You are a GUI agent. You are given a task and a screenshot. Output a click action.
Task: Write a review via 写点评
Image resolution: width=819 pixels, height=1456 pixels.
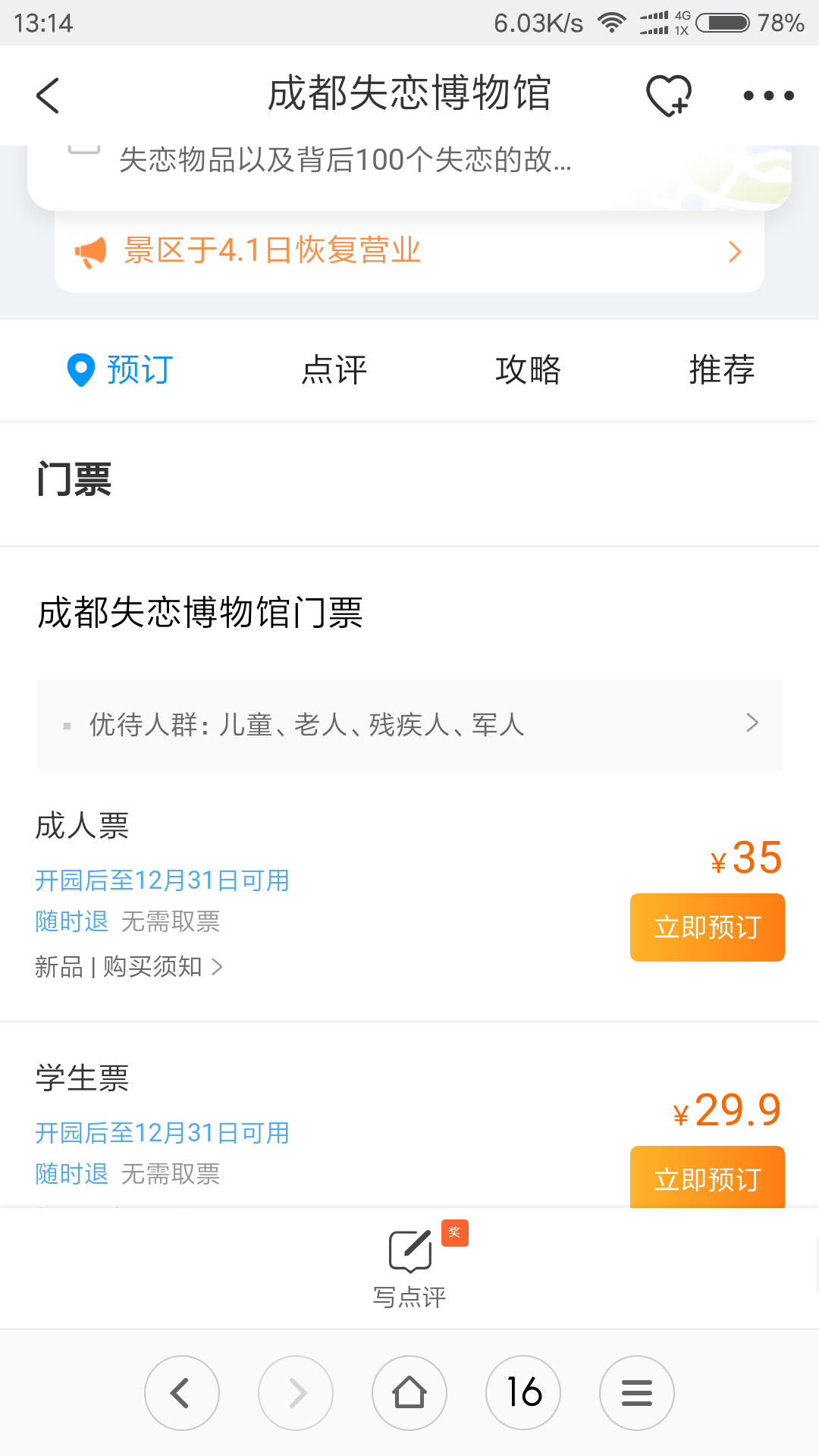[x=409, y=1266]
